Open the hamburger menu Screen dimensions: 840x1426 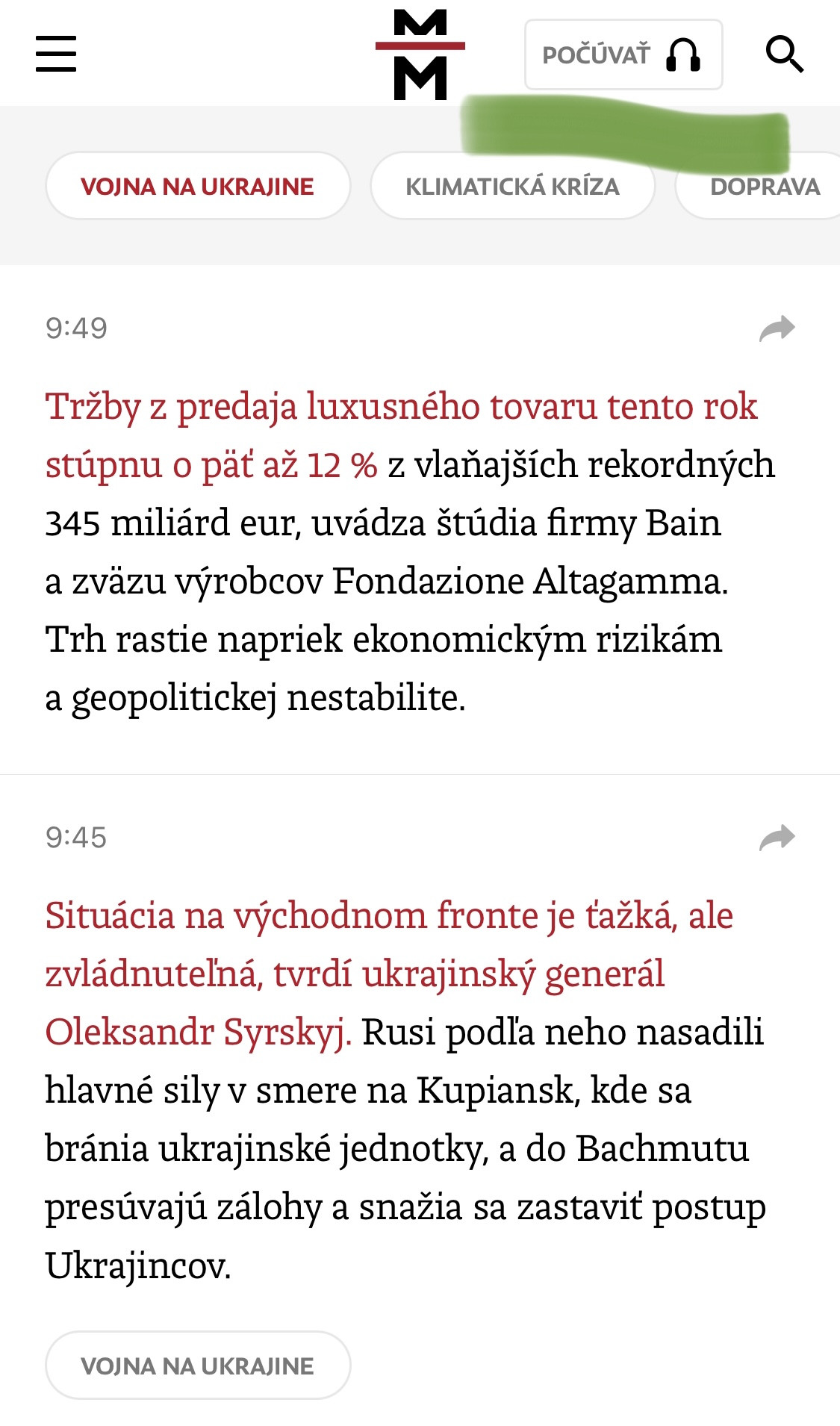(56, 54)
